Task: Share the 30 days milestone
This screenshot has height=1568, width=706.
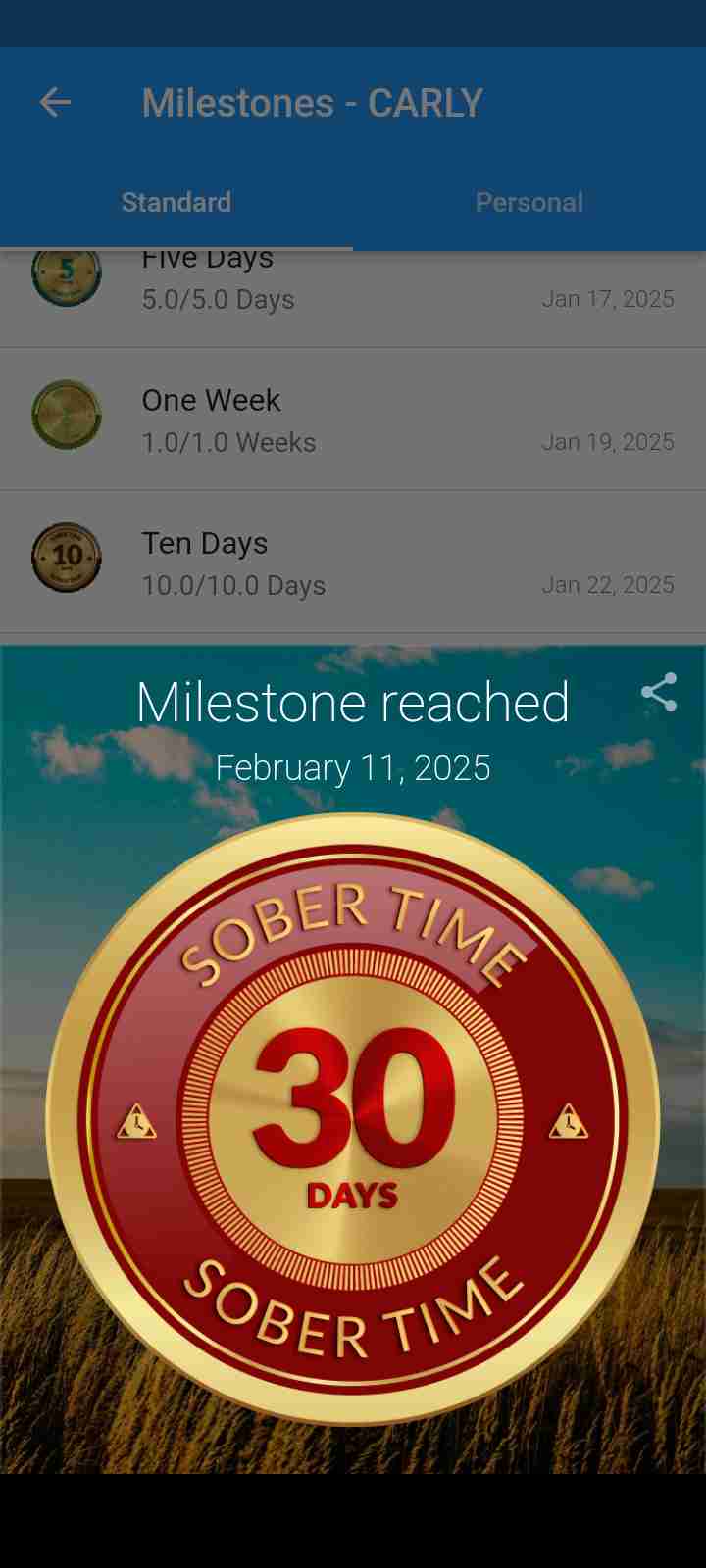Action: [659, 692]
